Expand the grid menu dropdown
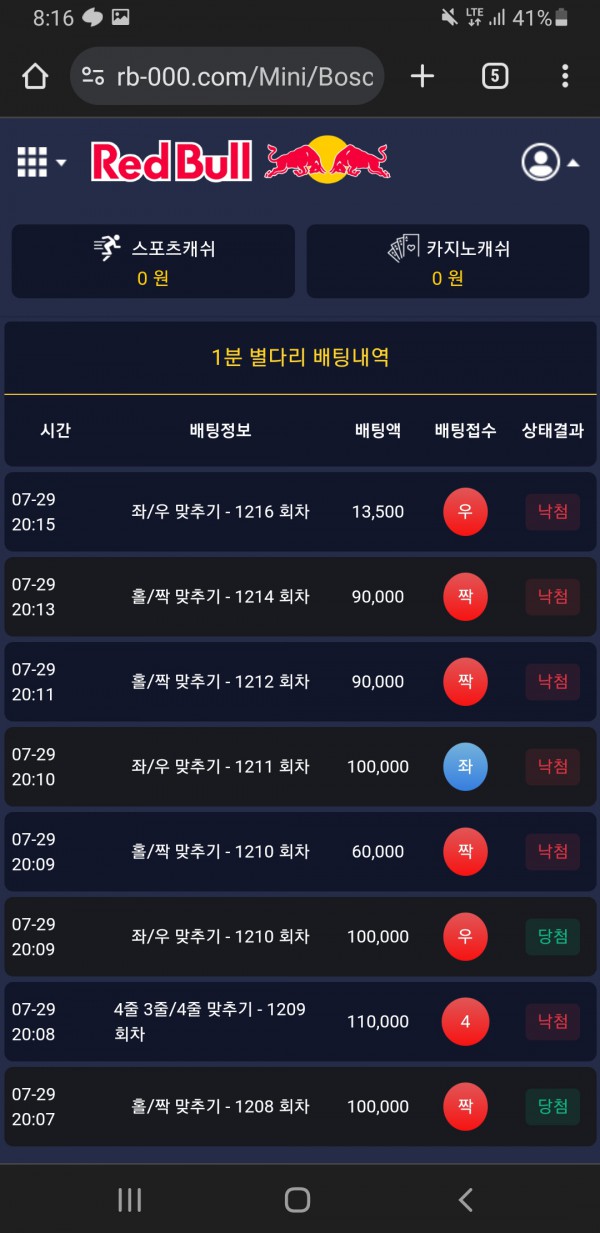 [x=42, y=162]
